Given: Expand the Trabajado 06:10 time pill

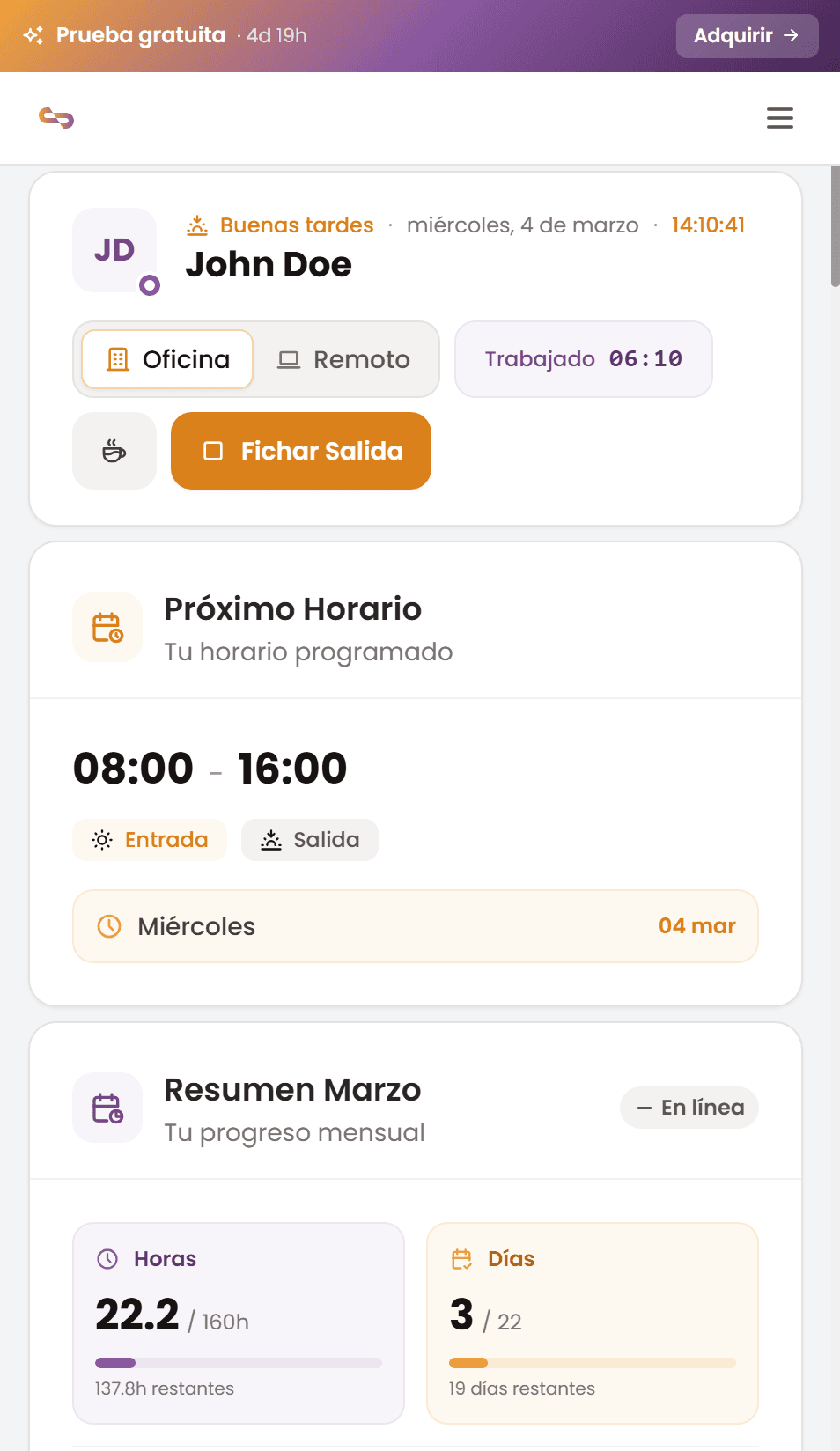Looking at the screenshot, I should 583,359.
